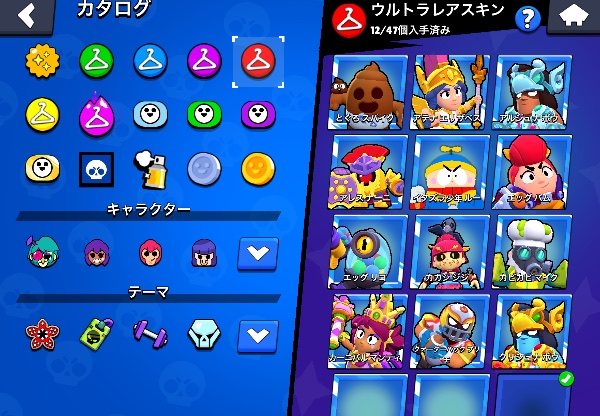Open the Cartman skin tile
Viewport: 600px width, 416px height.
point(450,170)
